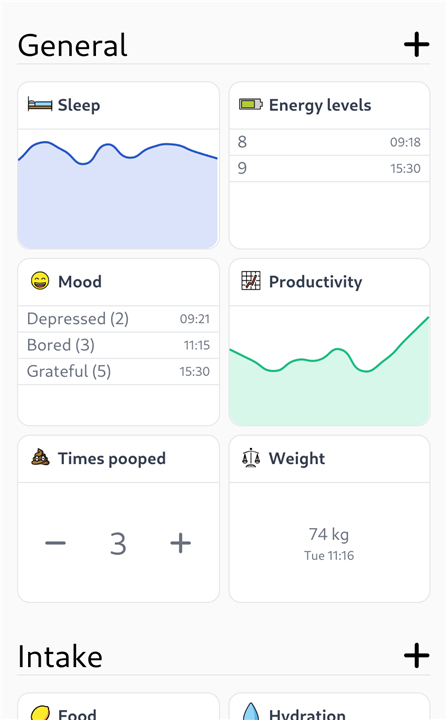Add a new tracker to General section
This screenshot has height=720, width=447.
(x=416, y=45)
